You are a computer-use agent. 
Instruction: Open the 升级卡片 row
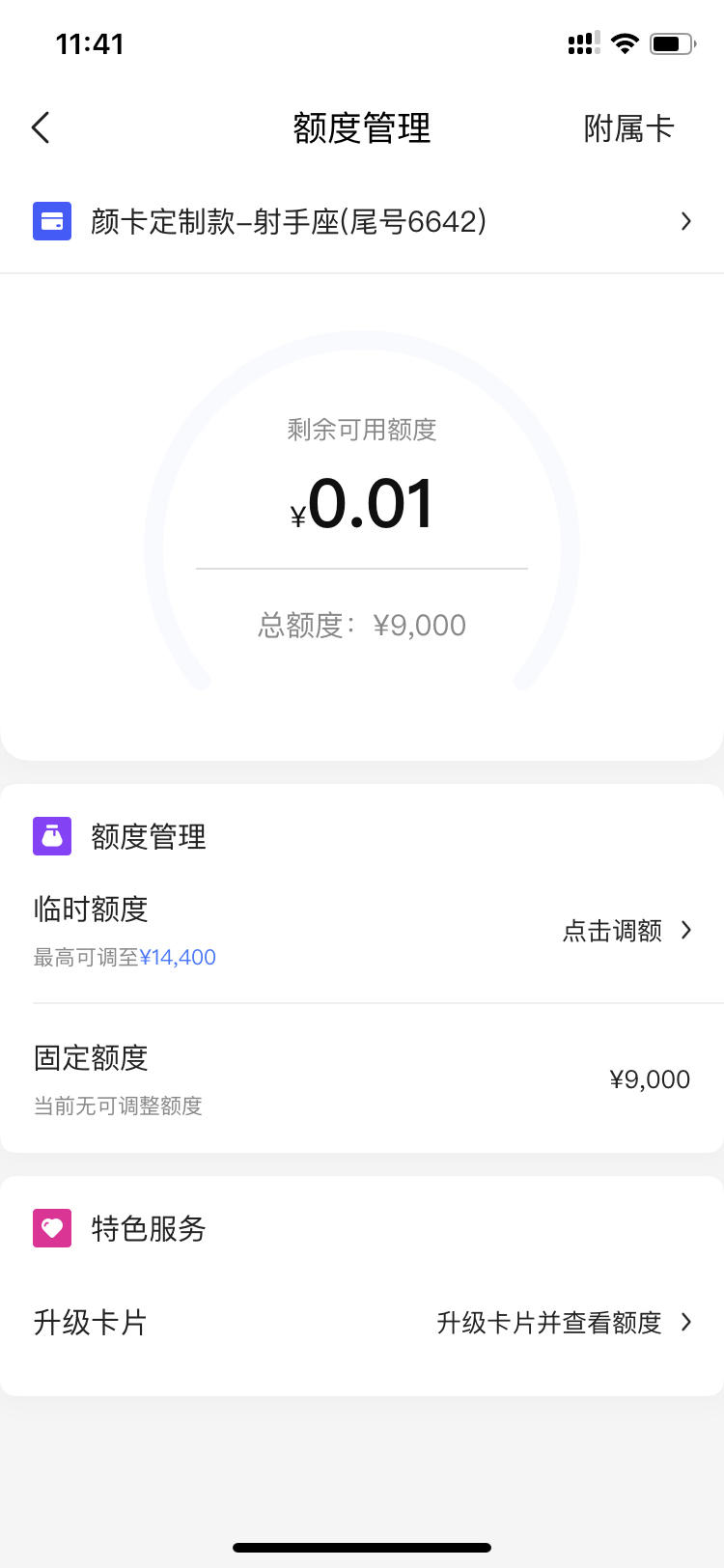click(362, 1322)
